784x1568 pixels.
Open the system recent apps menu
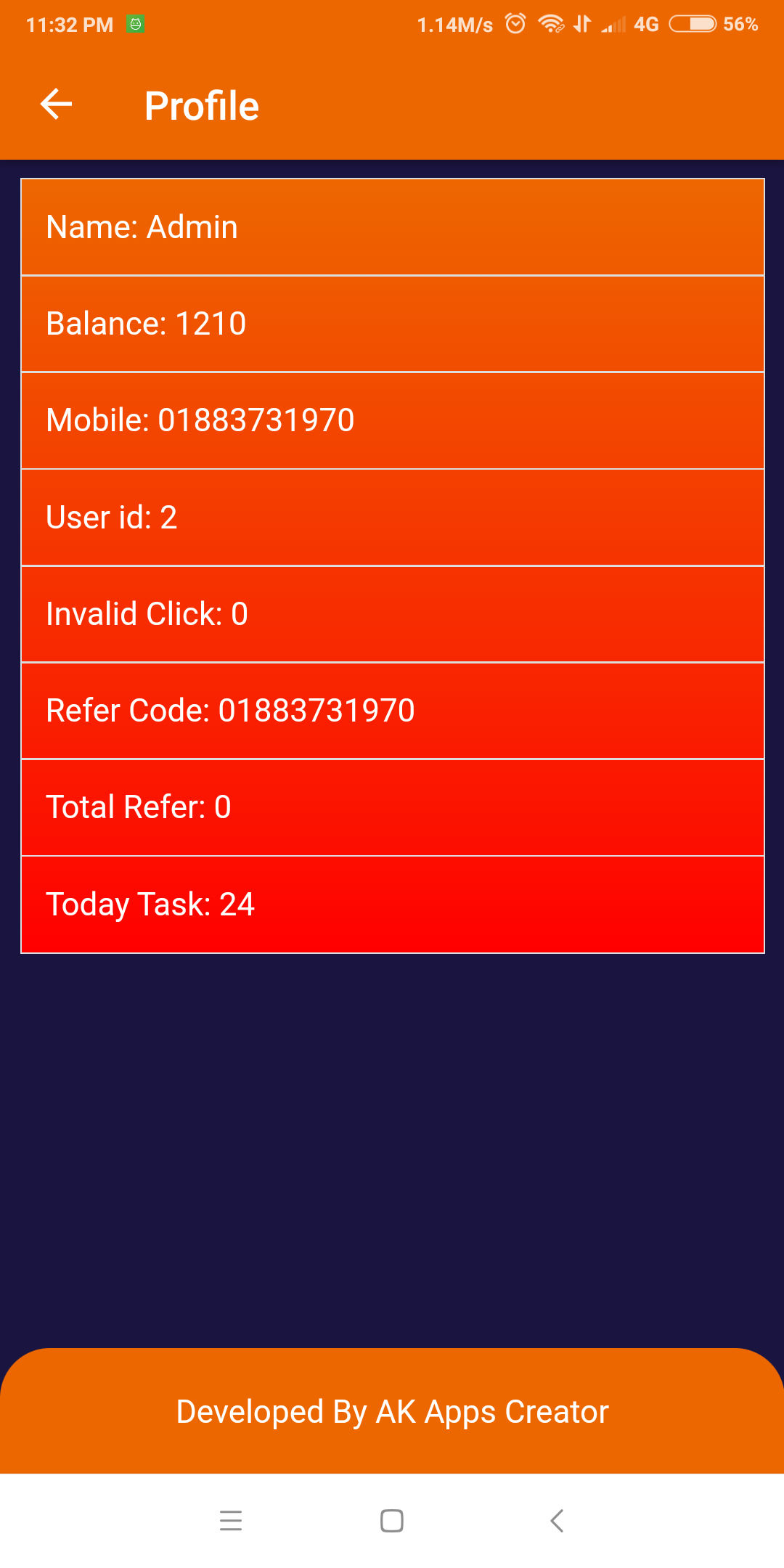[x=231, y=1520]
